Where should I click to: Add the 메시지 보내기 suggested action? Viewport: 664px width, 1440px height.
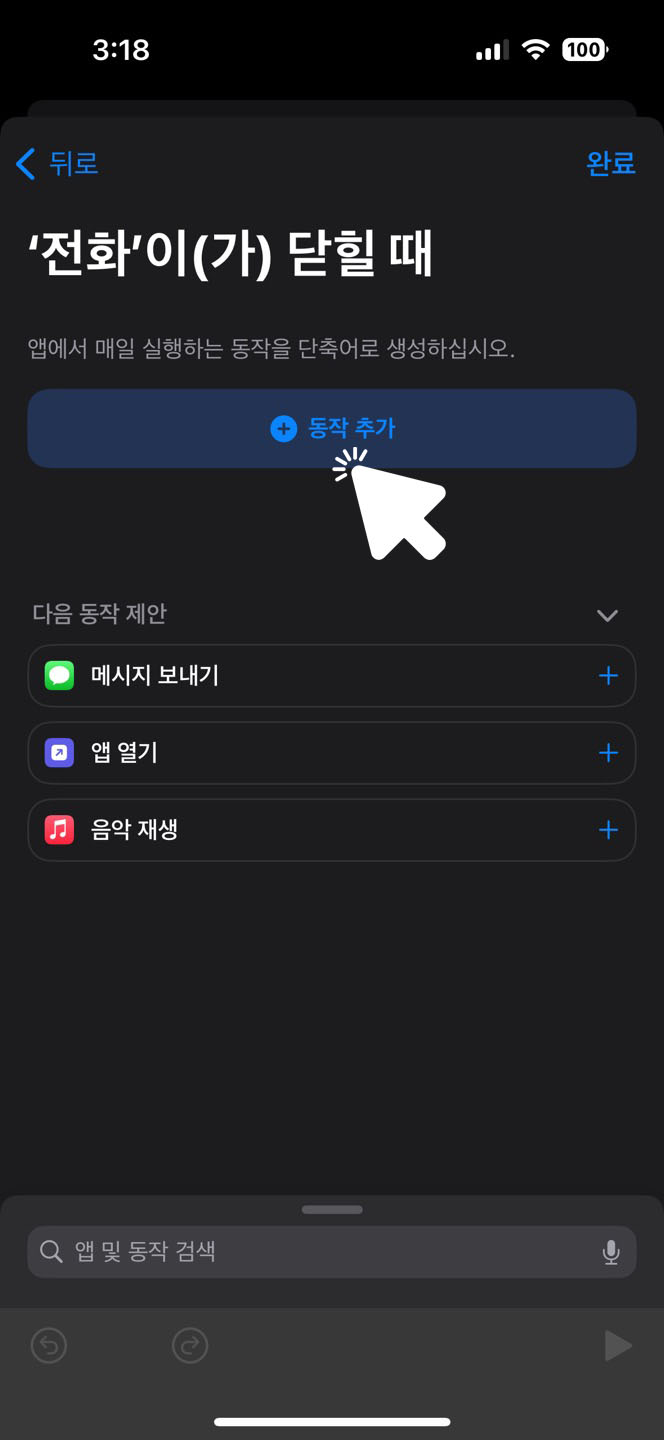[x=607, y=676]
